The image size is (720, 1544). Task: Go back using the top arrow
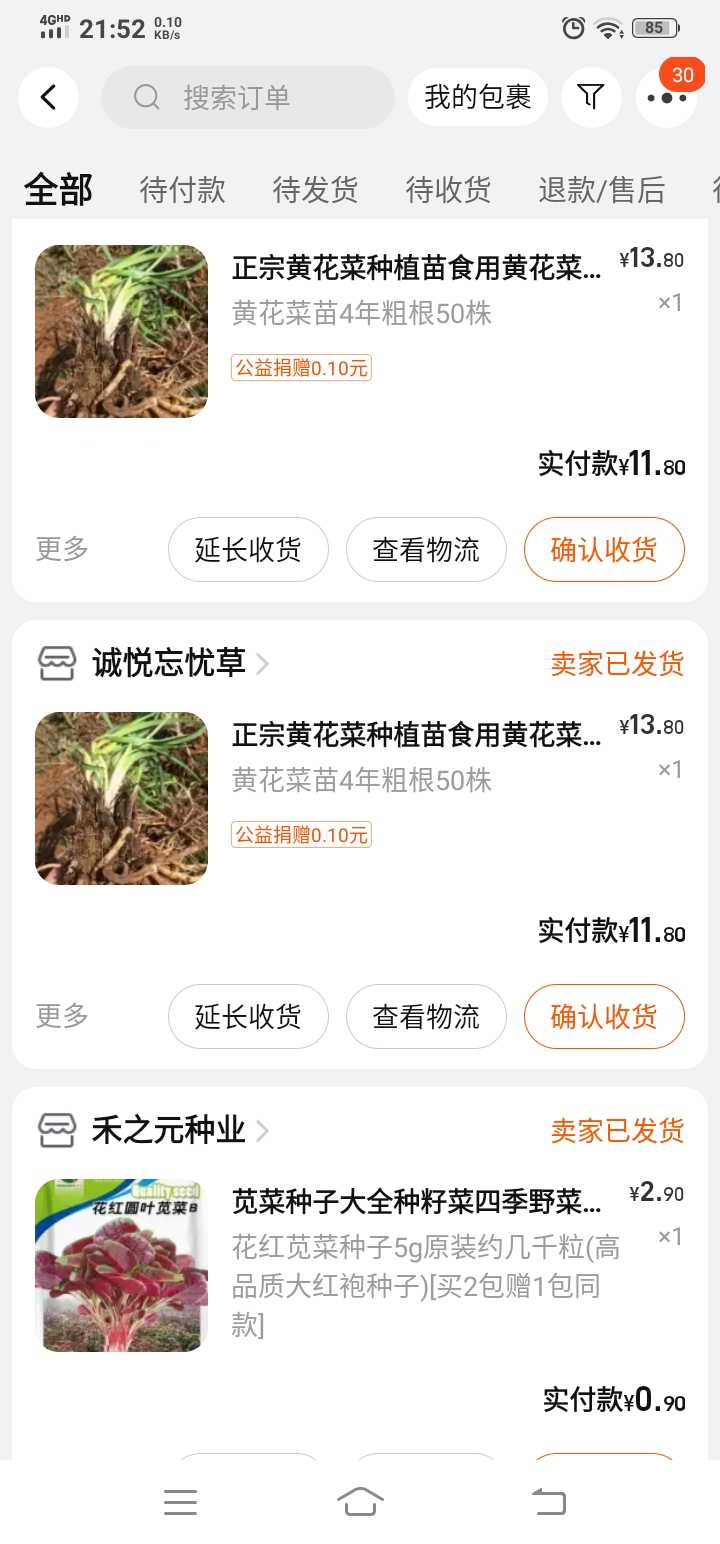48,97
